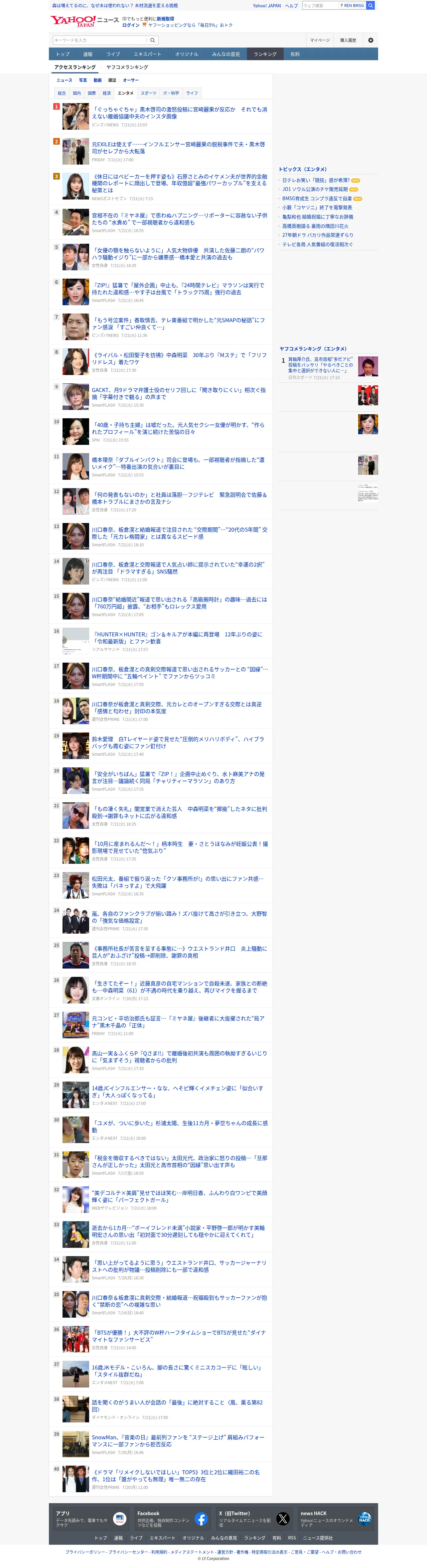Tap the magnifier button beside keyword field
This screenshot has height=1568, width=427.
coord(152,40)
